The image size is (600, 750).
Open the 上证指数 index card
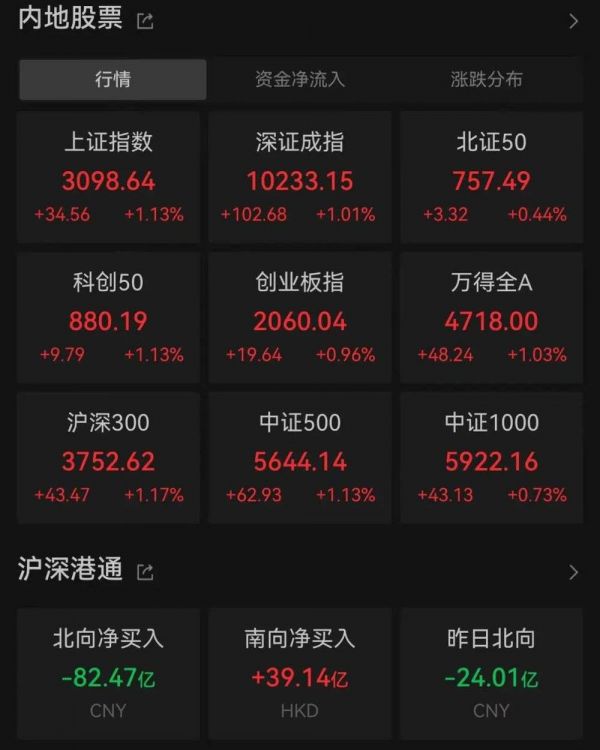[x=109, y=177]
